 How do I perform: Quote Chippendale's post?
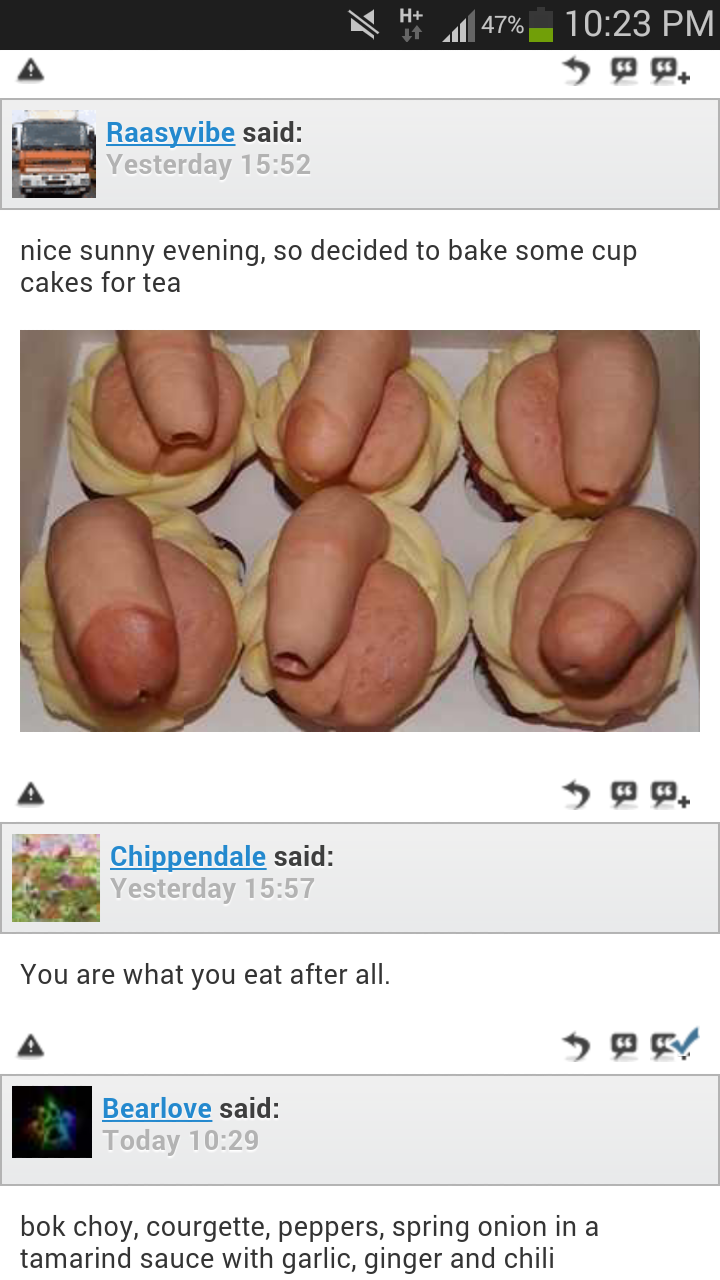pyautogui.click(x=625, y=1047)
